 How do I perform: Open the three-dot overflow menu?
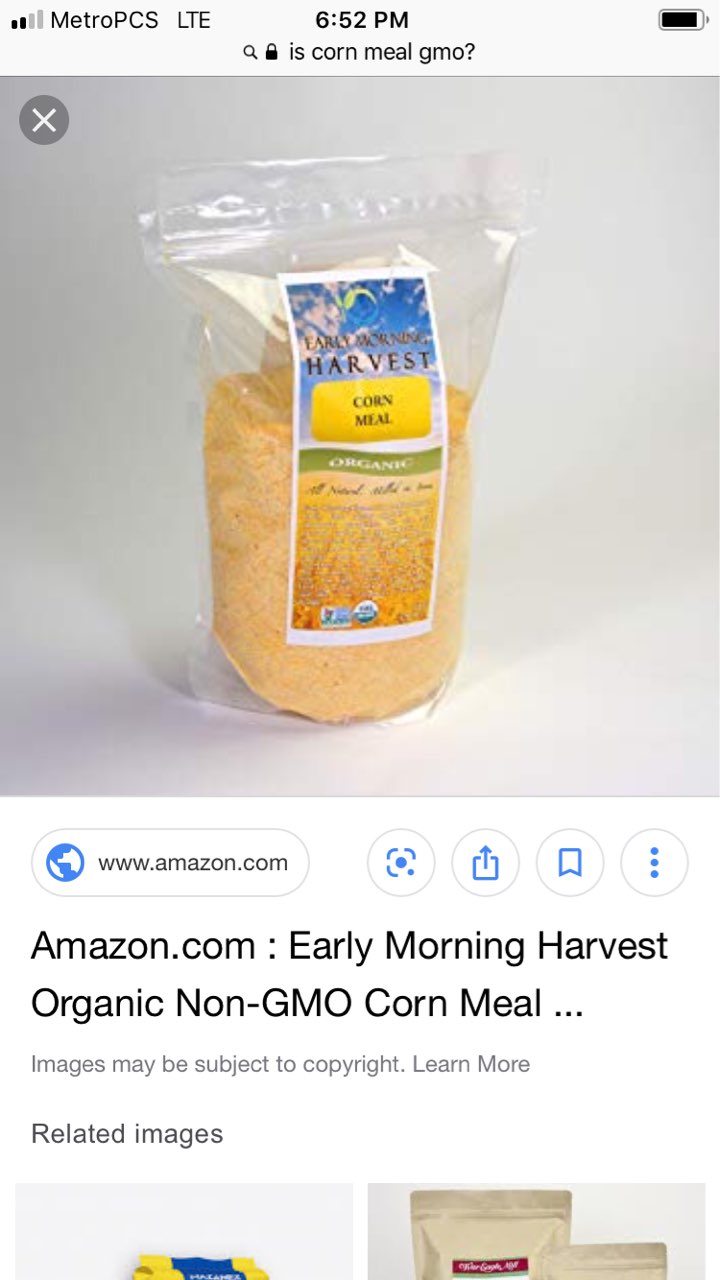[x=655, y=862]
